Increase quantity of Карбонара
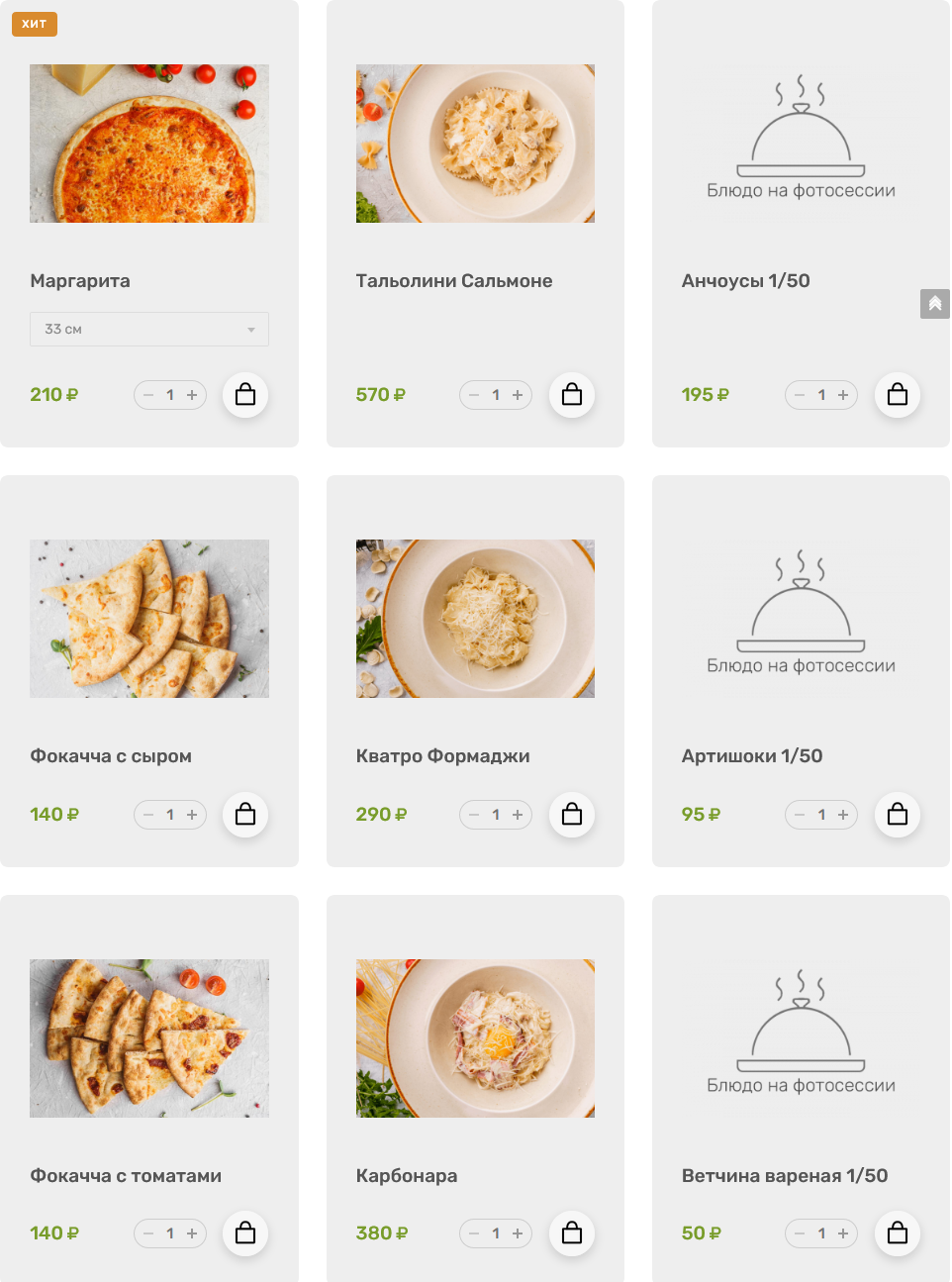Screen dimensions: 952x1282 (x=518, y=1233)
